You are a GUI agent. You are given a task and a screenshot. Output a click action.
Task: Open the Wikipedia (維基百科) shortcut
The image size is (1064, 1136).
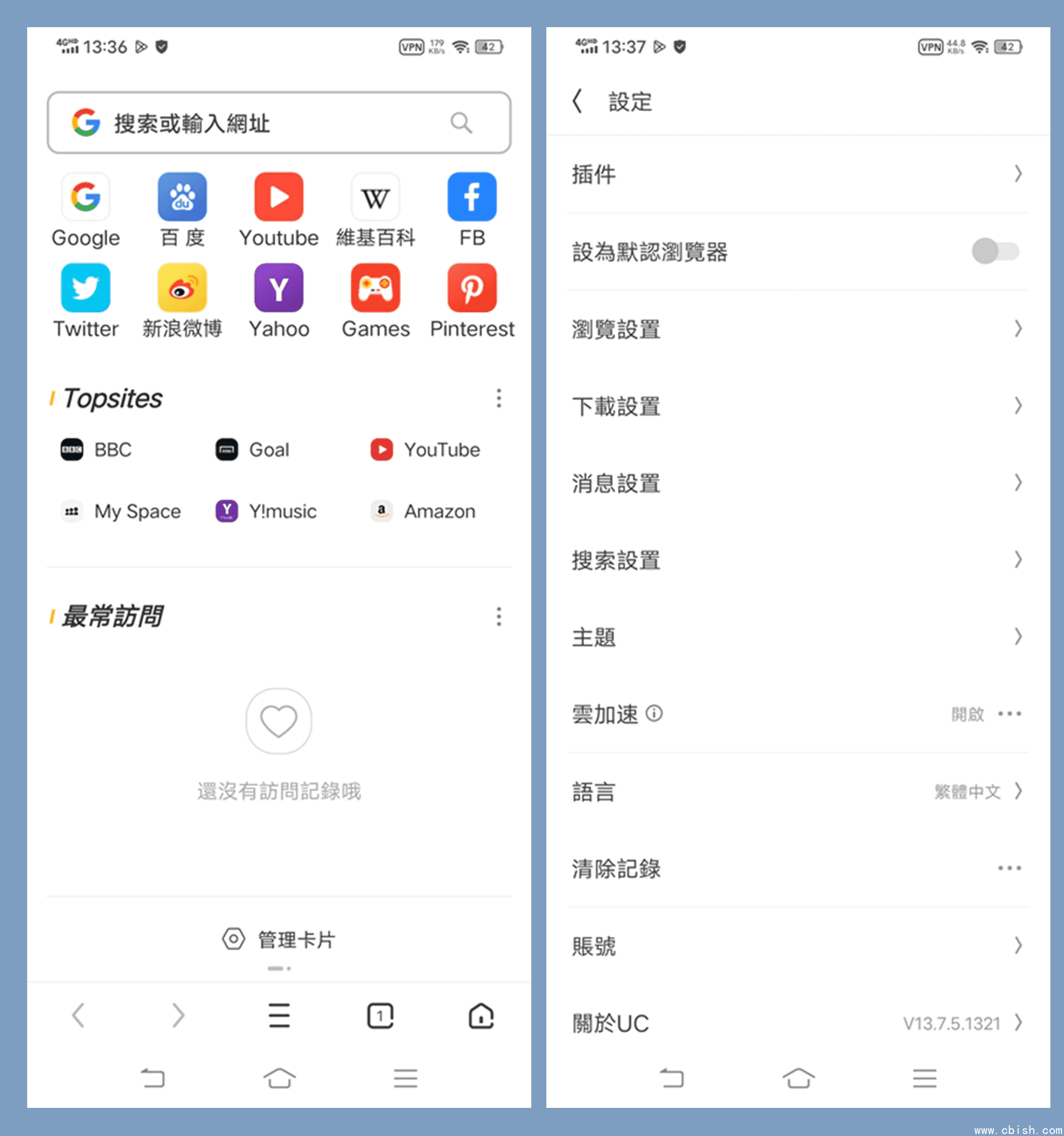coord(375,197)
